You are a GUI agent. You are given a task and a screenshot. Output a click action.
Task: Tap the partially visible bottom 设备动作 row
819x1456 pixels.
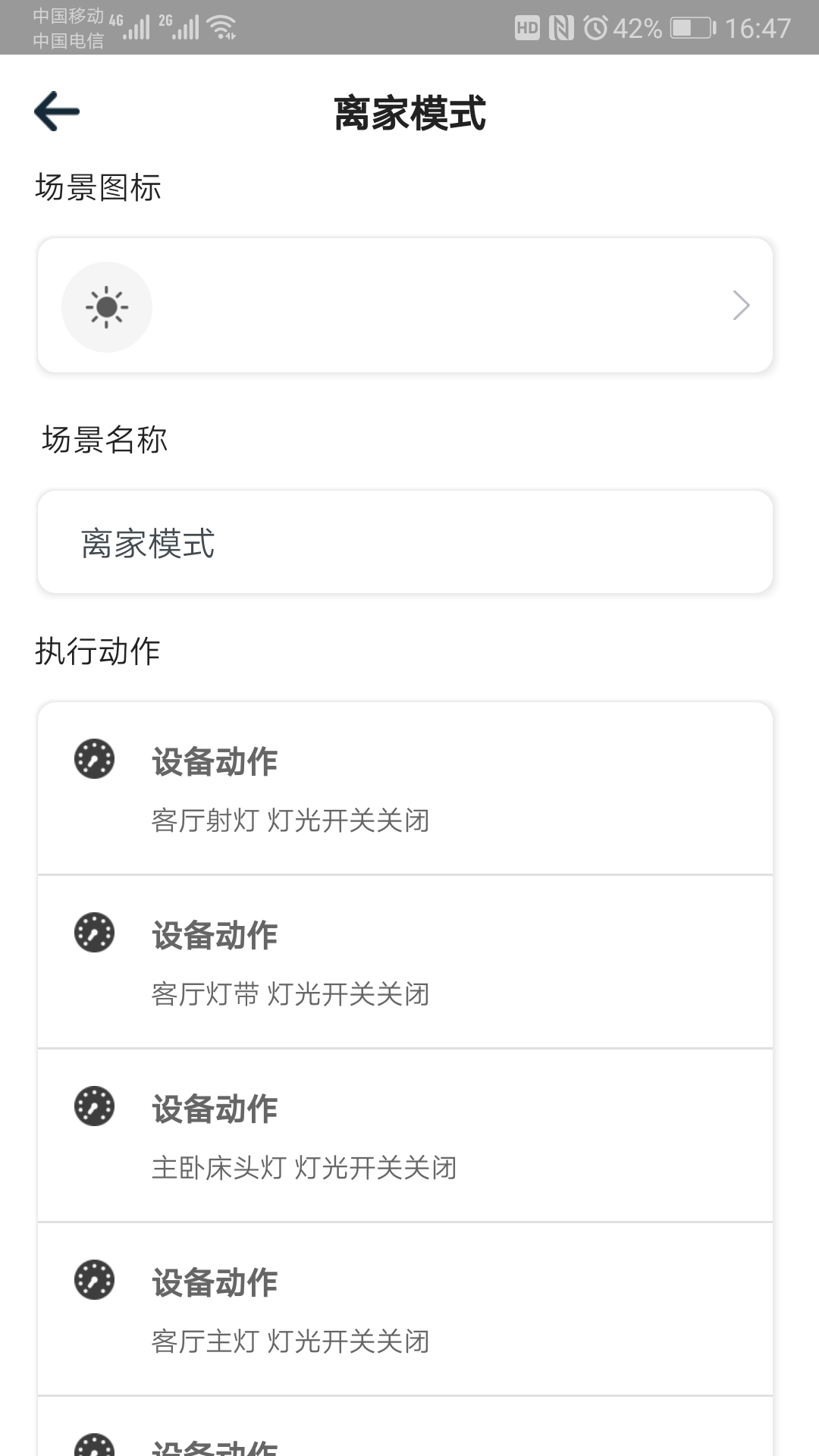pyautogui.click(x=409, y=1441)
